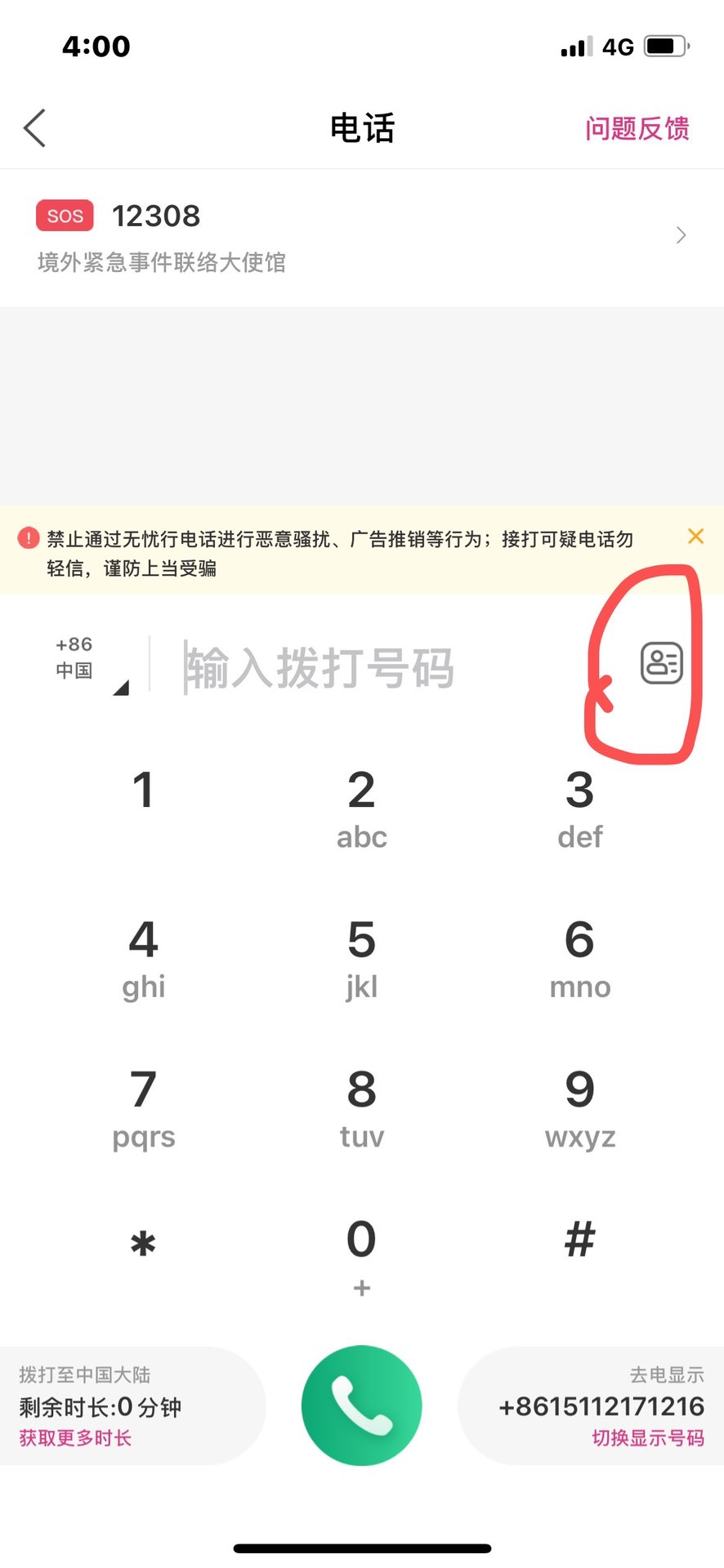The image size is (724, 1568).
Task: Tap 切换显示号码 to switch caller ID
Action: tap(647, 1438)
